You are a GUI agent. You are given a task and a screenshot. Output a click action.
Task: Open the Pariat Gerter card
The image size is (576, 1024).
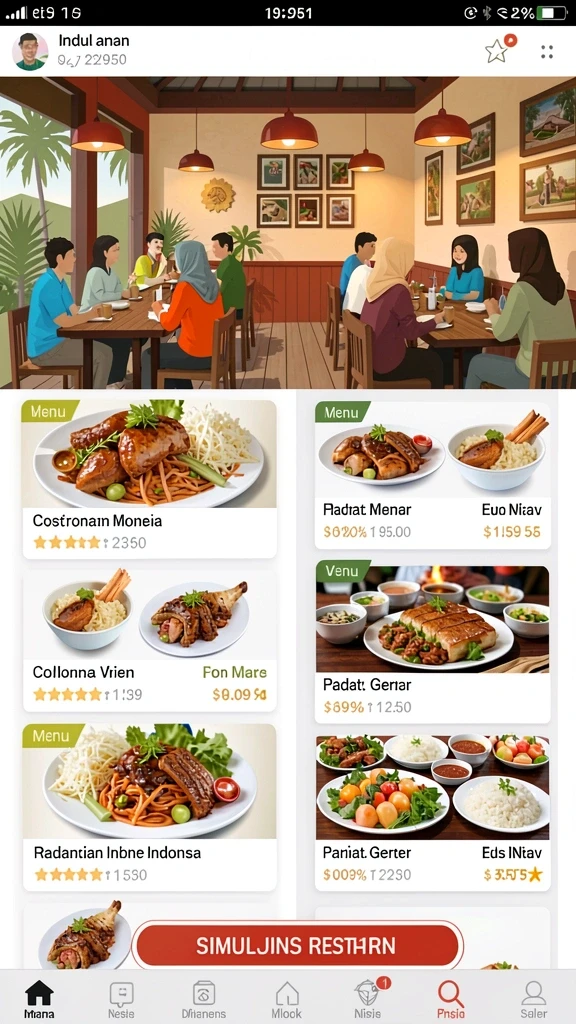coord(432,812)
